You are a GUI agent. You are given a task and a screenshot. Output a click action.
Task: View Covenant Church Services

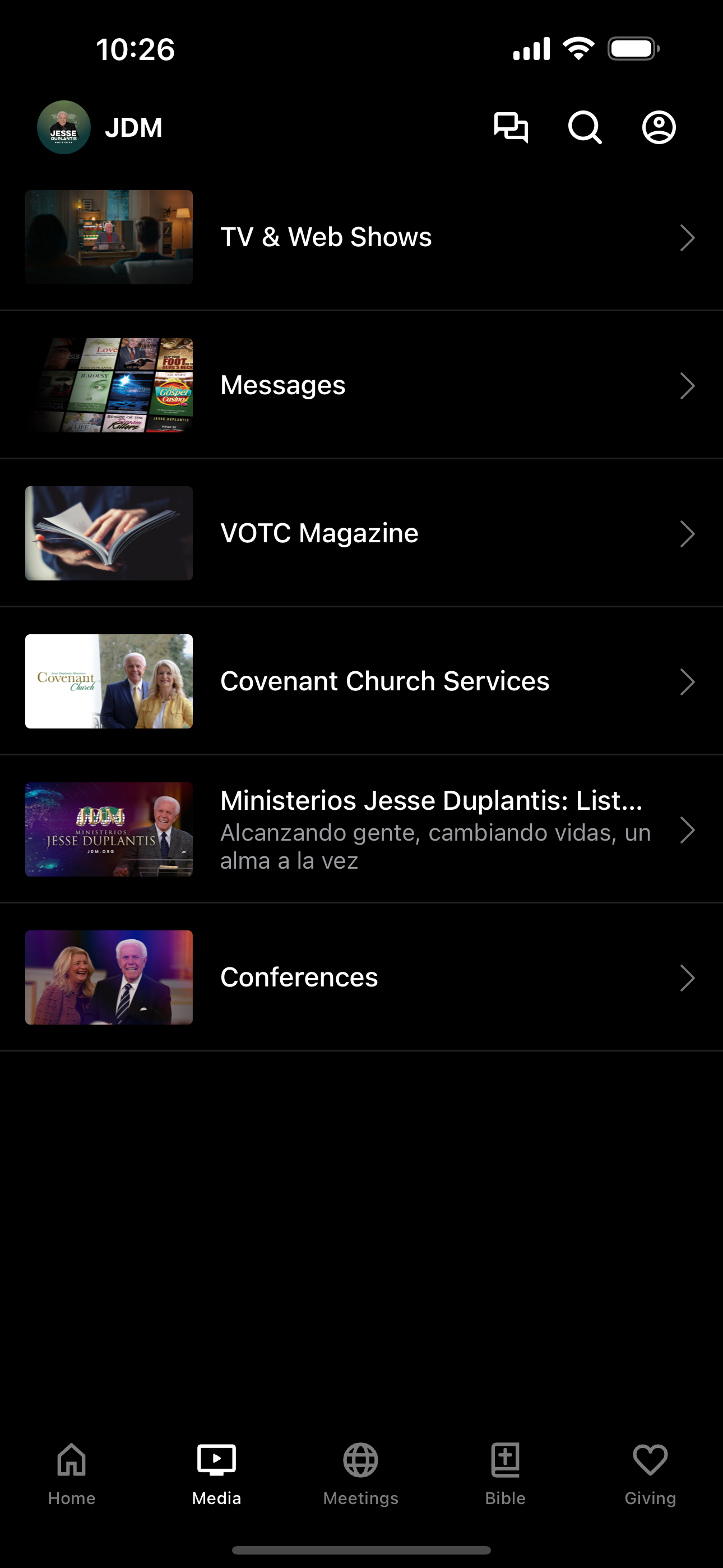pyautogui.click(x=361, y=681)
